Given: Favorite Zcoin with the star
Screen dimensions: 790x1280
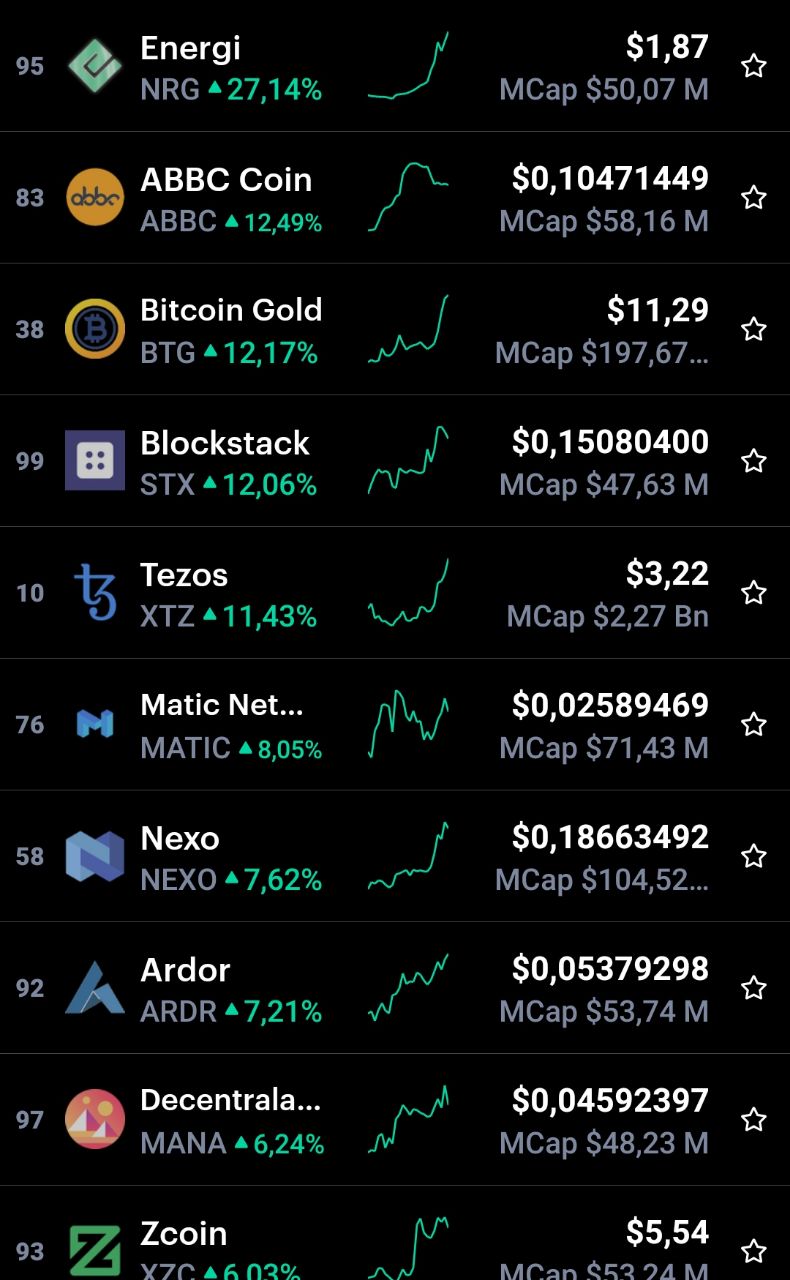Looking at the screenshot, I should (x=753, y=1251).
